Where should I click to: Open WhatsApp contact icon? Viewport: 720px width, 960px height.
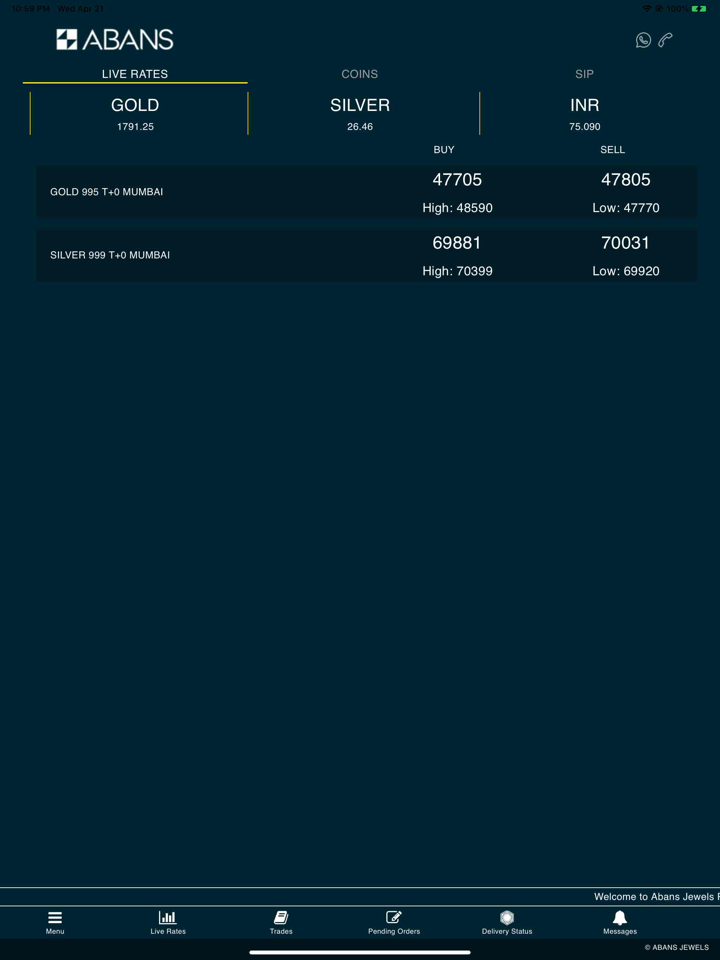[643, 40]
